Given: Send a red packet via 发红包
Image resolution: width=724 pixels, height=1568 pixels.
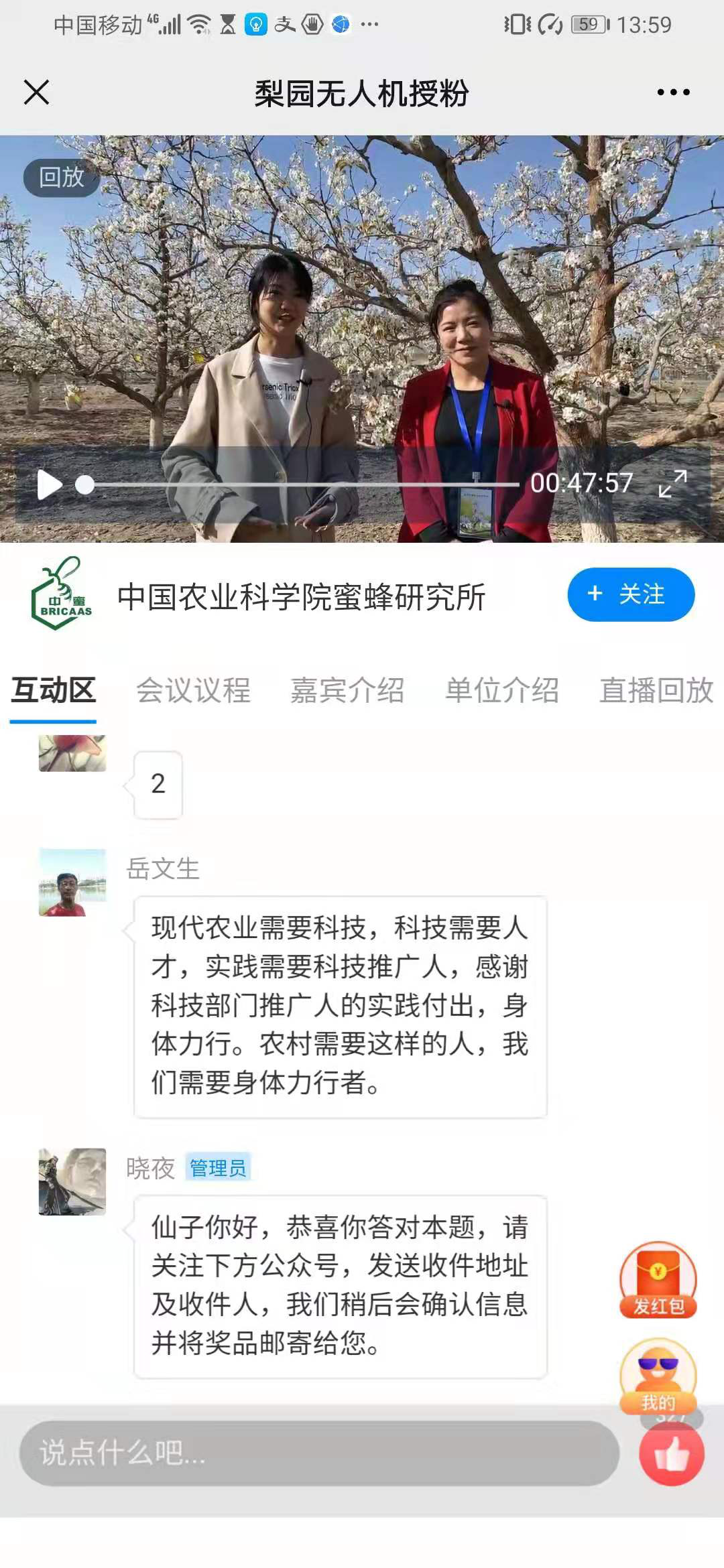Looking at the screenshot, I should [x=658, y=1281].
